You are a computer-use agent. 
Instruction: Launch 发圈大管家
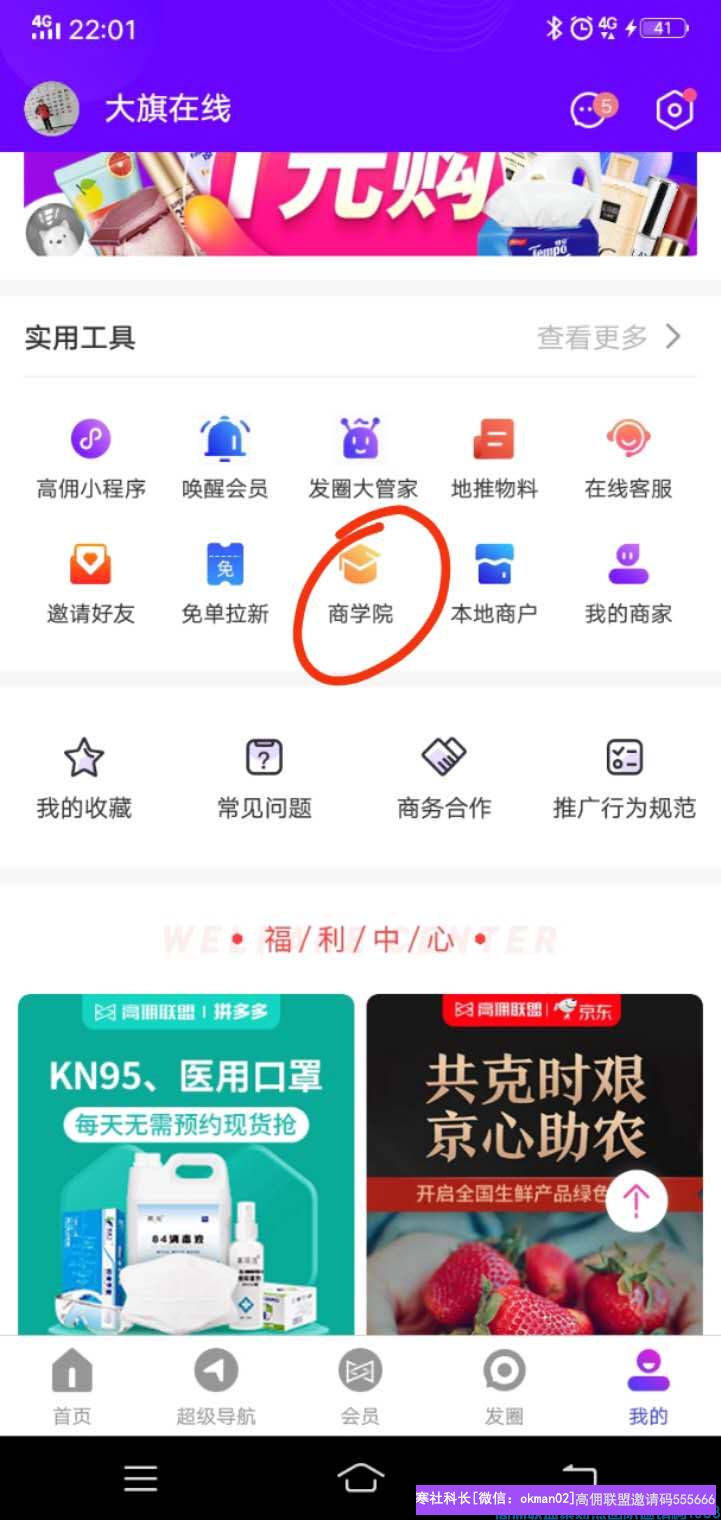click(362, 459)
